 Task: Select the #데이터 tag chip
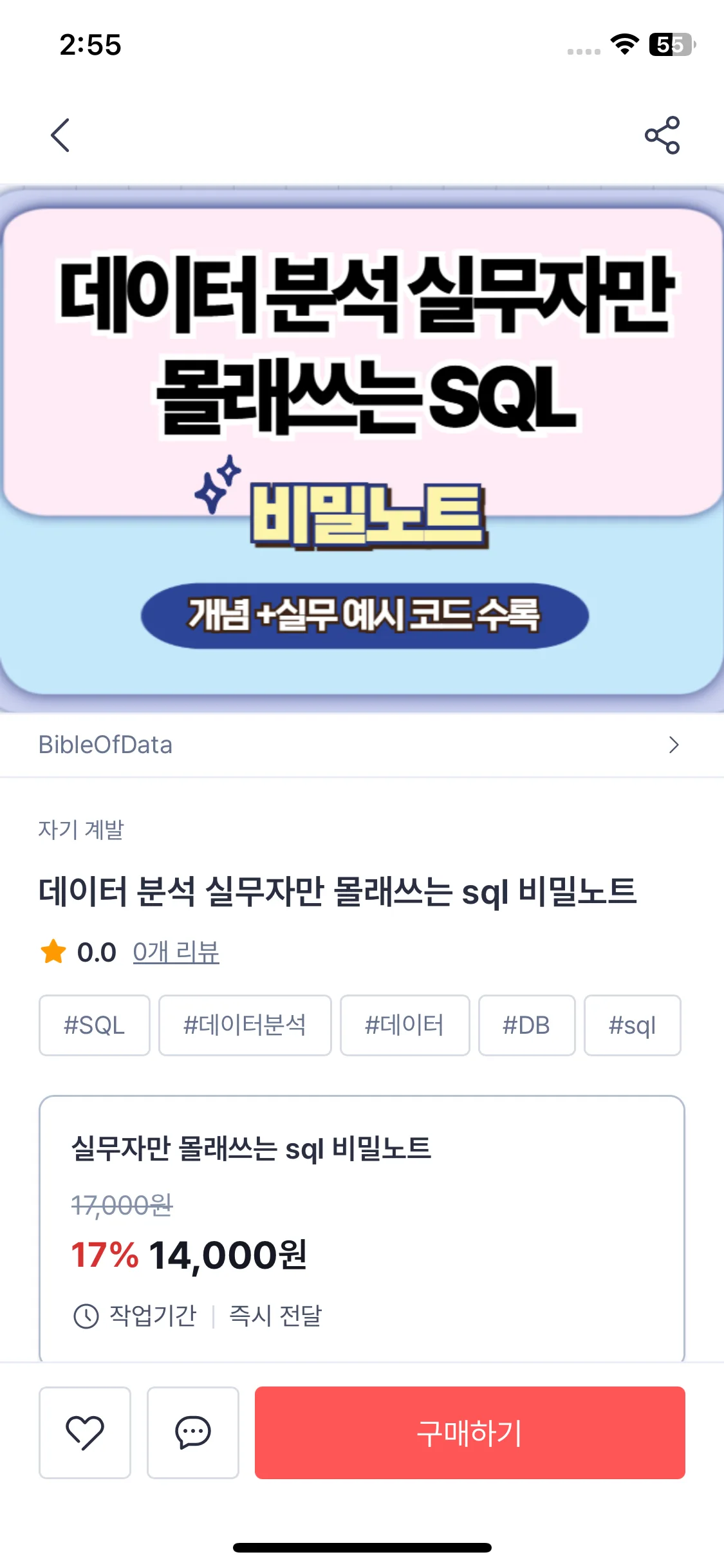405,1025
